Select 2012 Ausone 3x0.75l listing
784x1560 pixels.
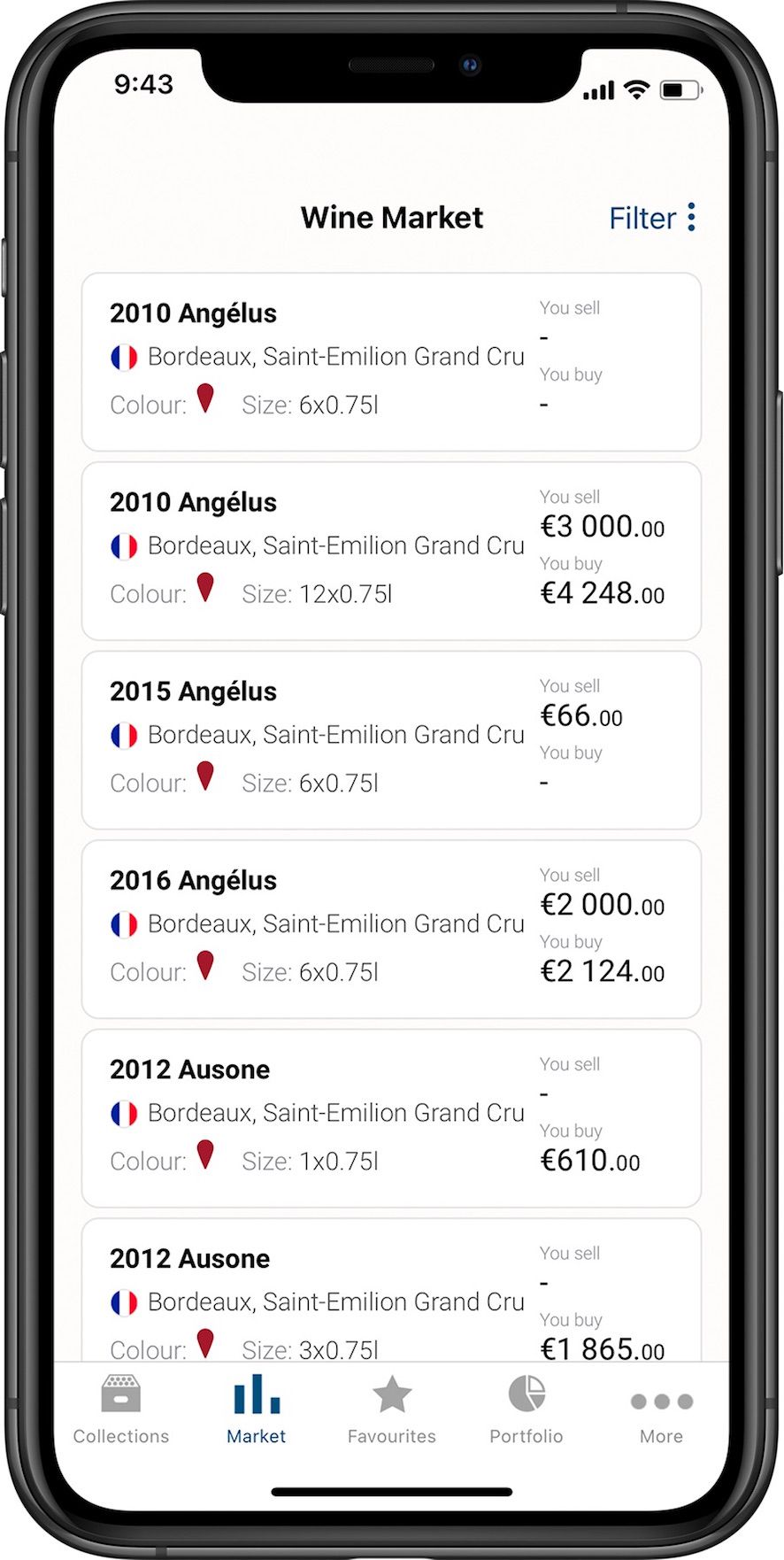[x=391, y=1293]
